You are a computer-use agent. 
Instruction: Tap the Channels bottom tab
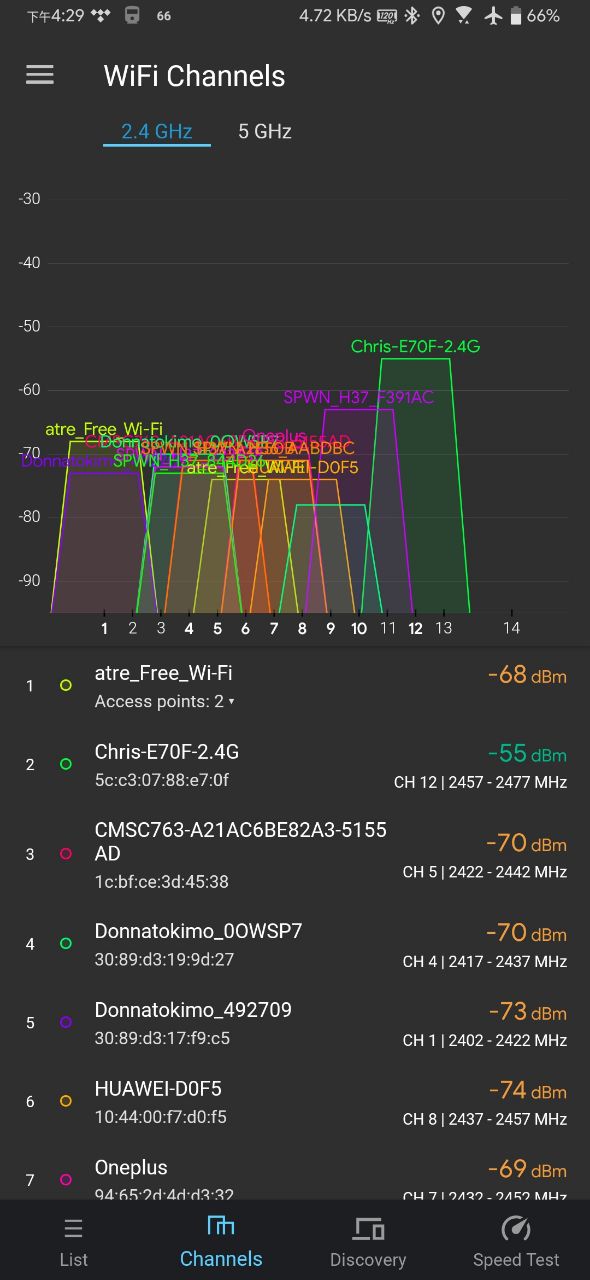[221, 1242]
